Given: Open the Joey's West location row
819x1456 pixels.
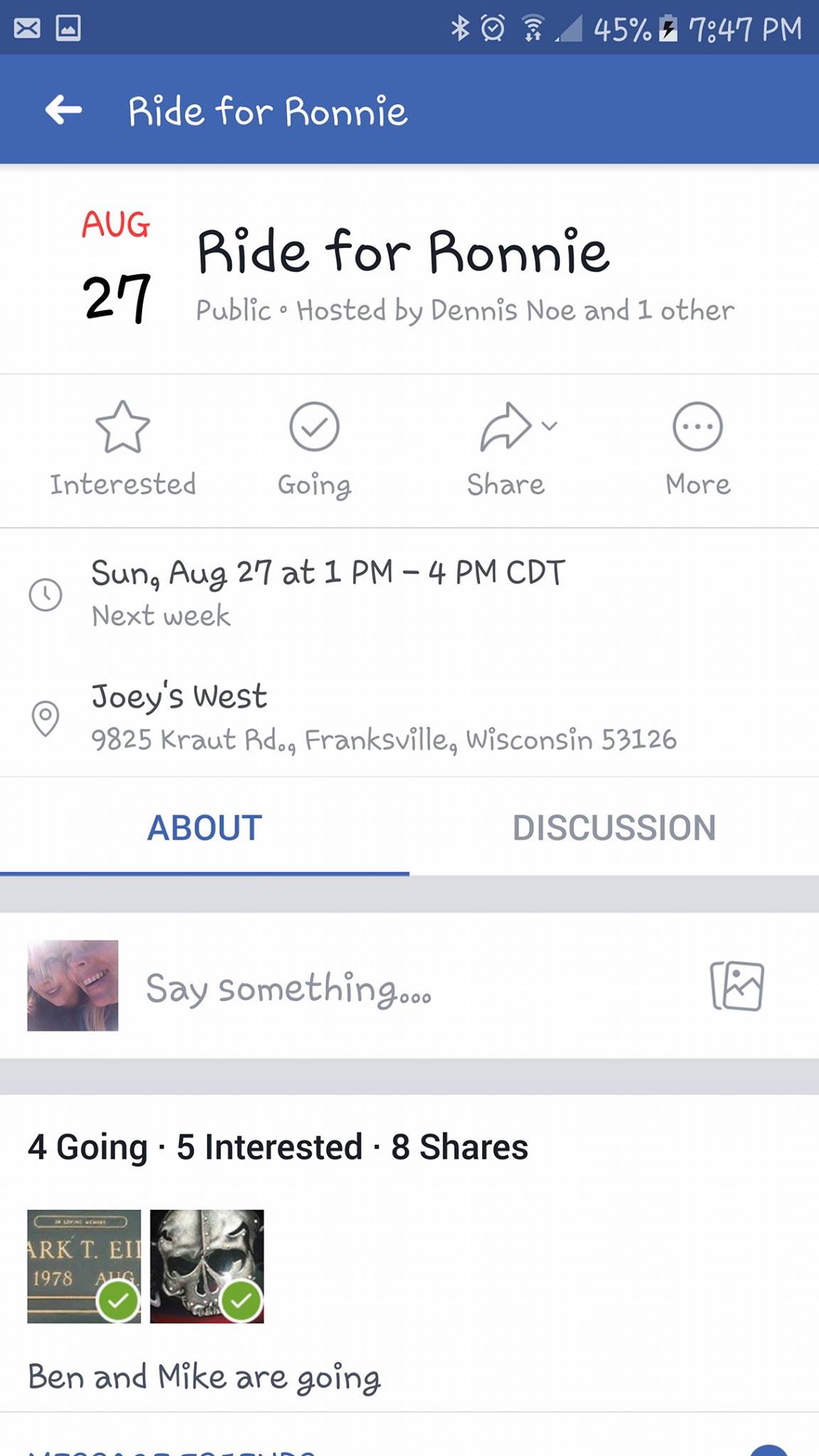Looking at the screenshot, I should click(382, 717).
